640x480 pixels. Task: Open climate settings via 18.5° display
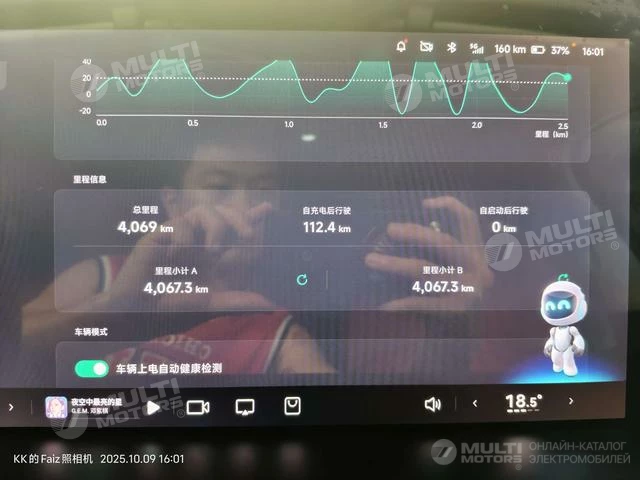pyautogui.click(x=523, y=402)
